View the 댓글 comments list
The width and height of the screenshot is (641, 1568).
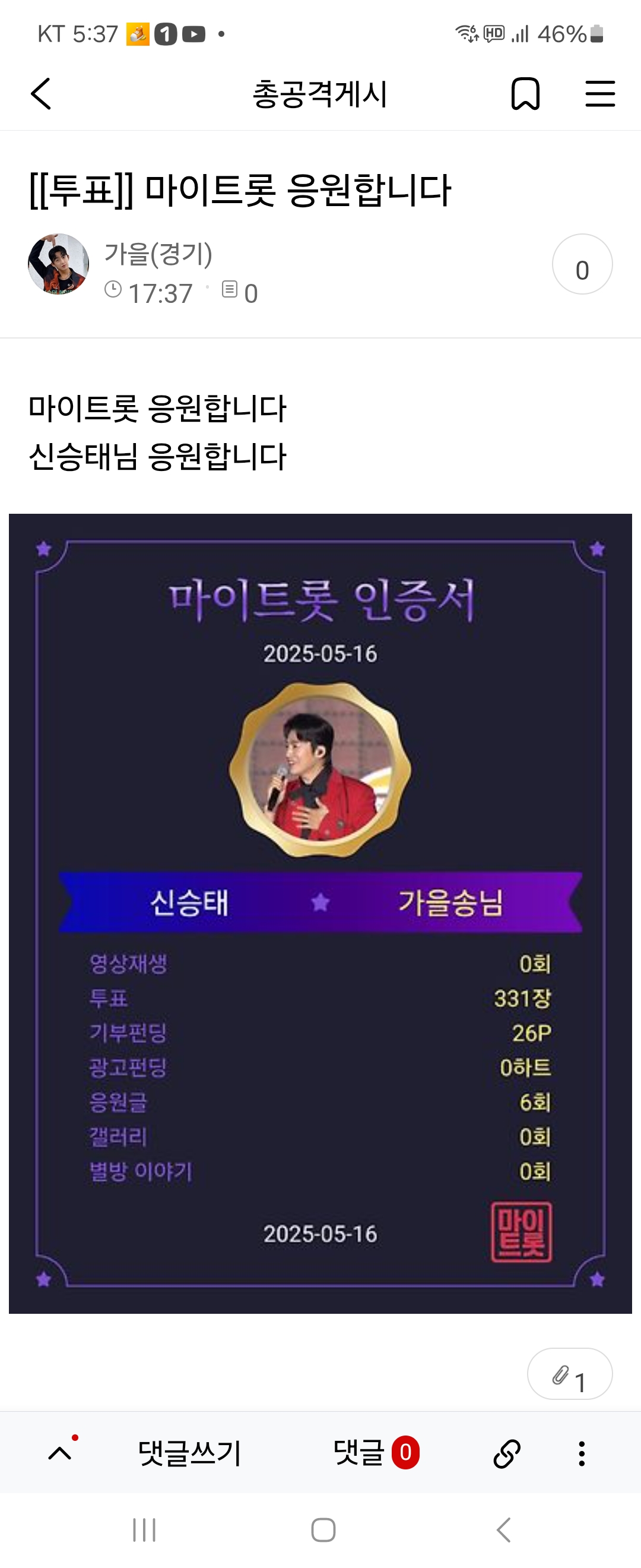pos(375,1453)
